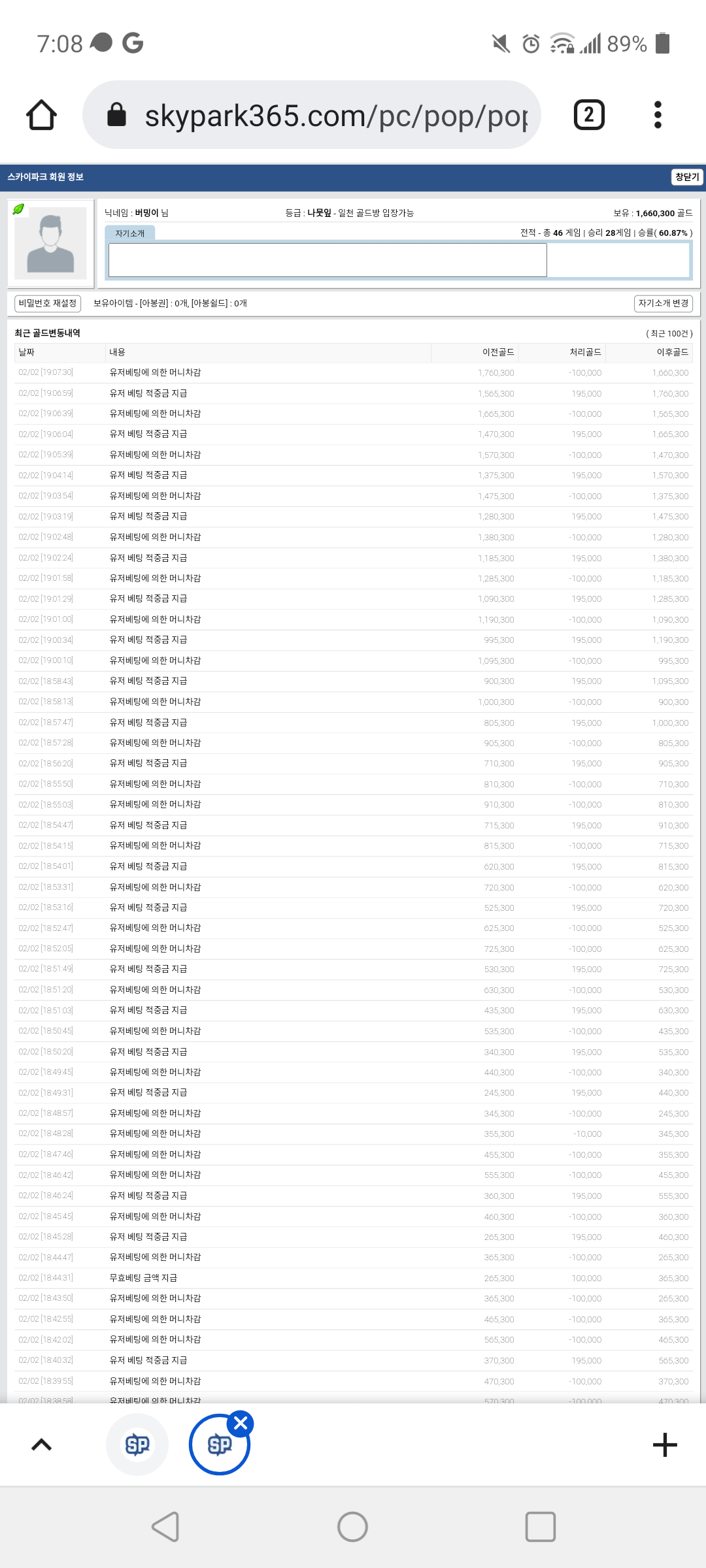Open the browser overflow menu
This screenshot has width=706, height=1568.
coord(658,115)
